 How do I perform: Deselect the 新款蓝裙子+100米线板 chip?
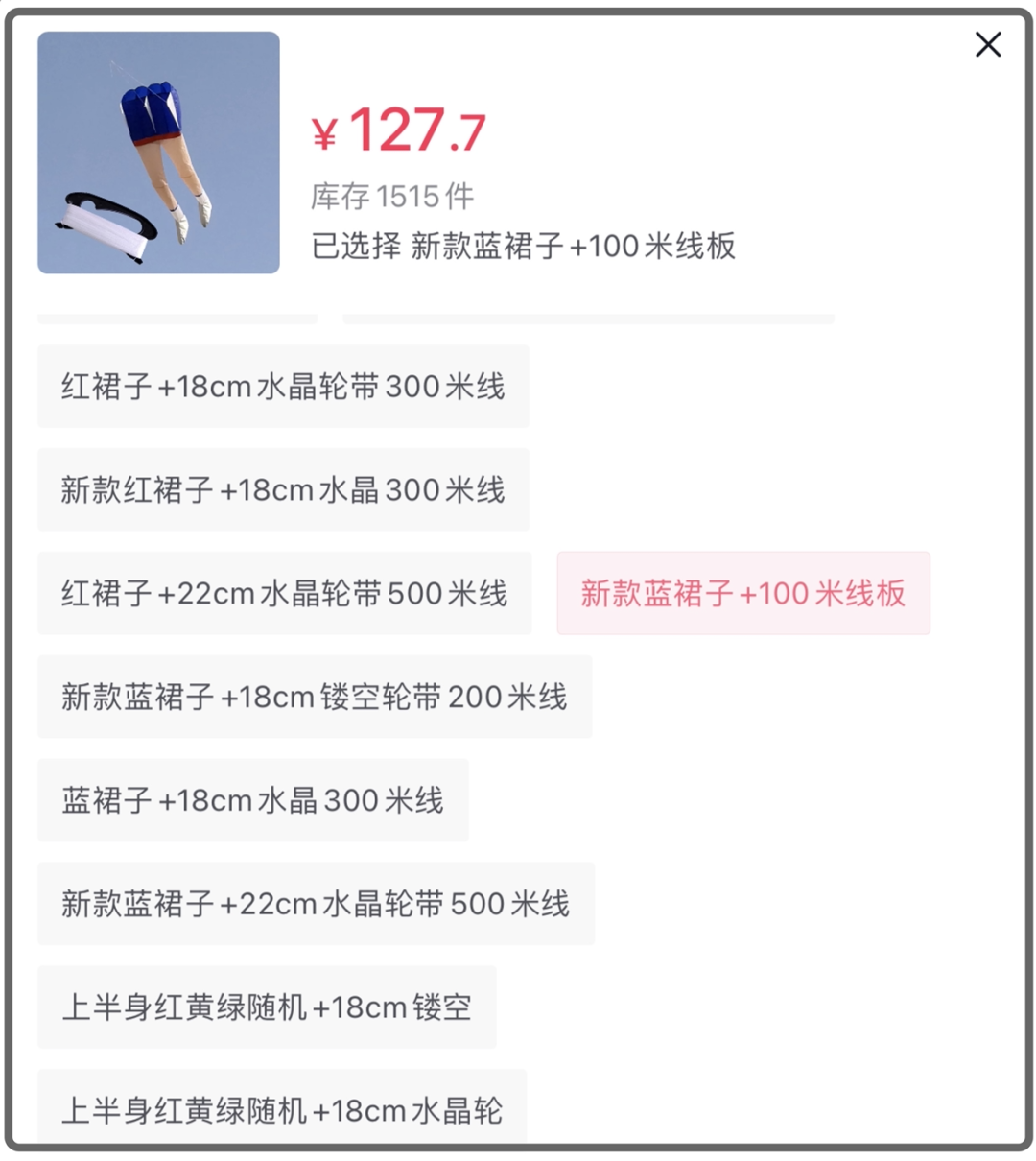point(743,593)
